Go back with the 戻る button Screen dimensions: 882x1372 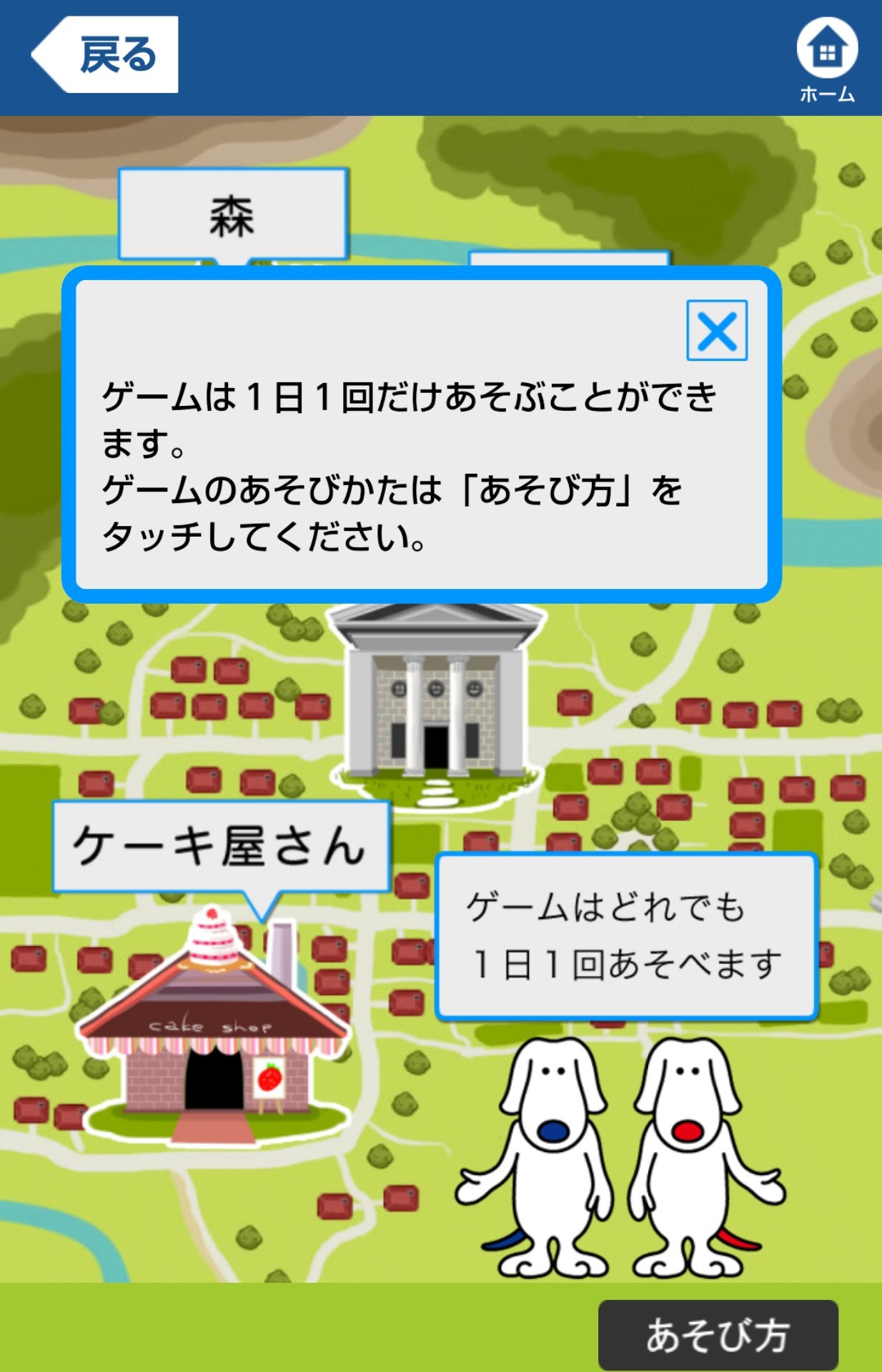pos(106,55)
